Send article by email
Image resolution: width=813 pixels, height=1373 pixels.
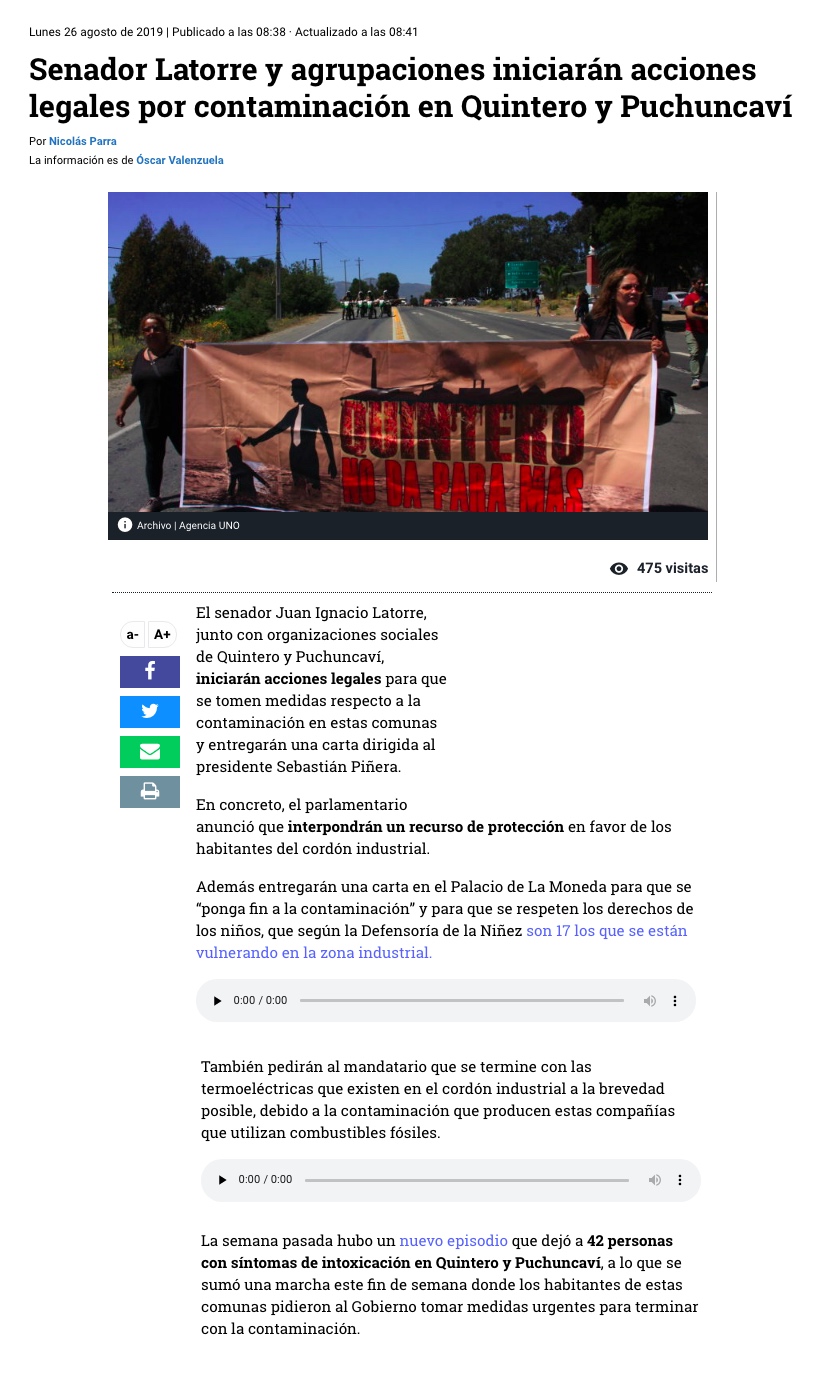click(150, 752)
